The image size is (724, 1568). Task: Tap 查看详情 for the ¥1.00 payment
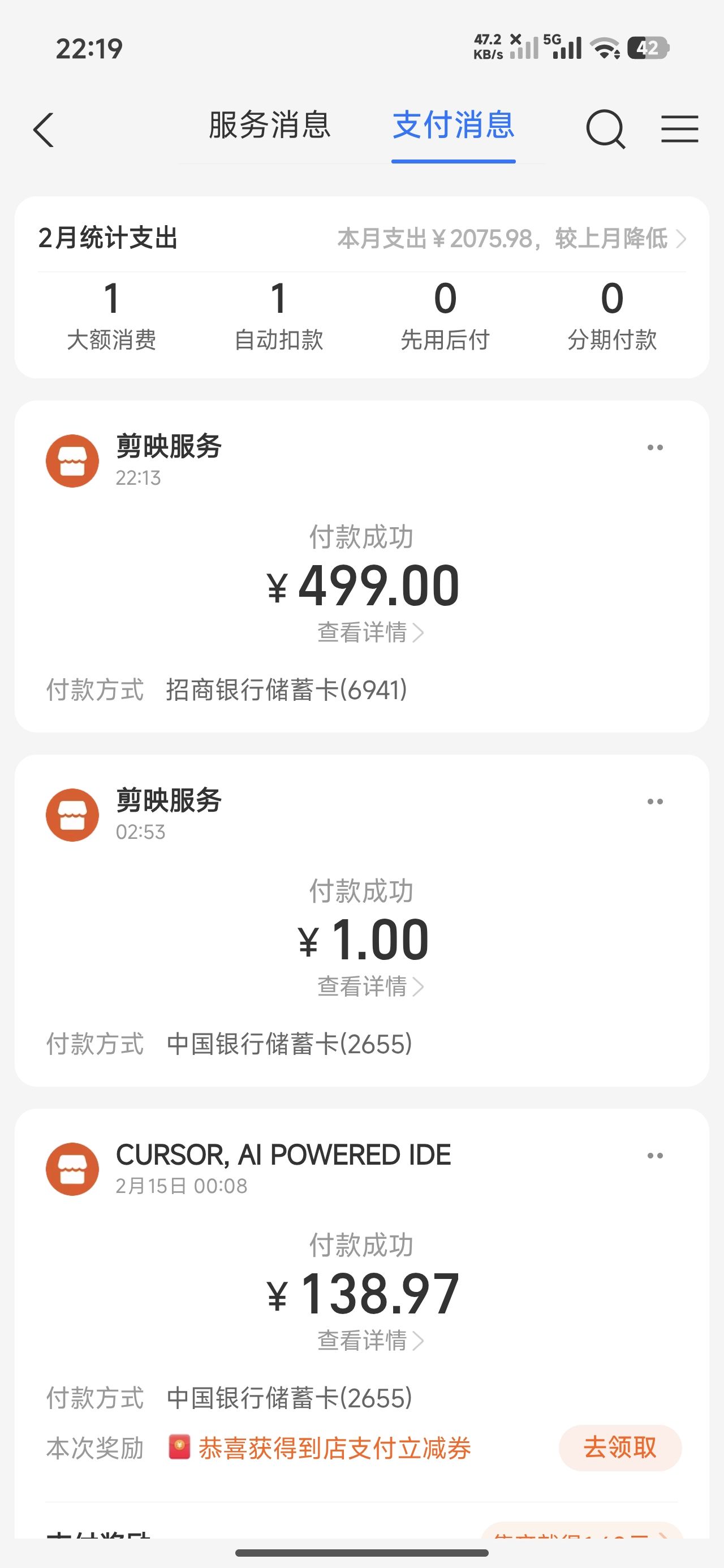tap(369, 987)
